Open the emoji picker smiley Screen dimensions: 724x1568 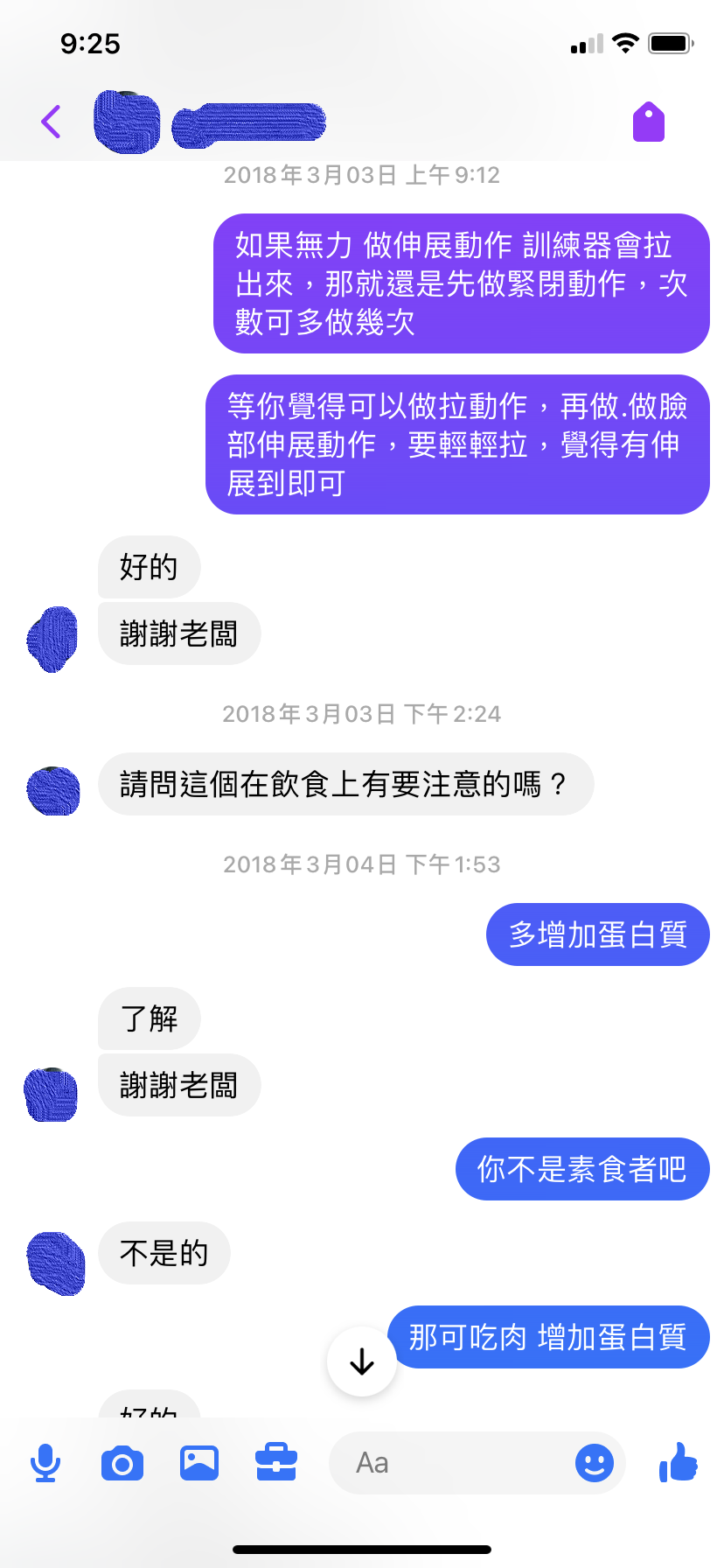[x=595, y=1463]
